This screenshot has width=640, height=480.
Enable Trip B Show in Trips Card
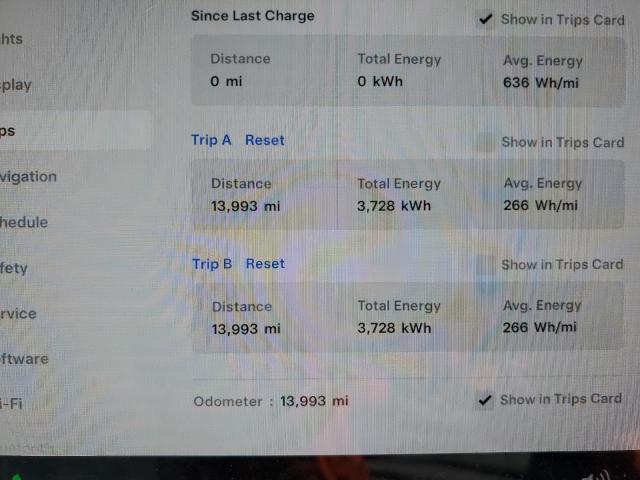(485, 265)
